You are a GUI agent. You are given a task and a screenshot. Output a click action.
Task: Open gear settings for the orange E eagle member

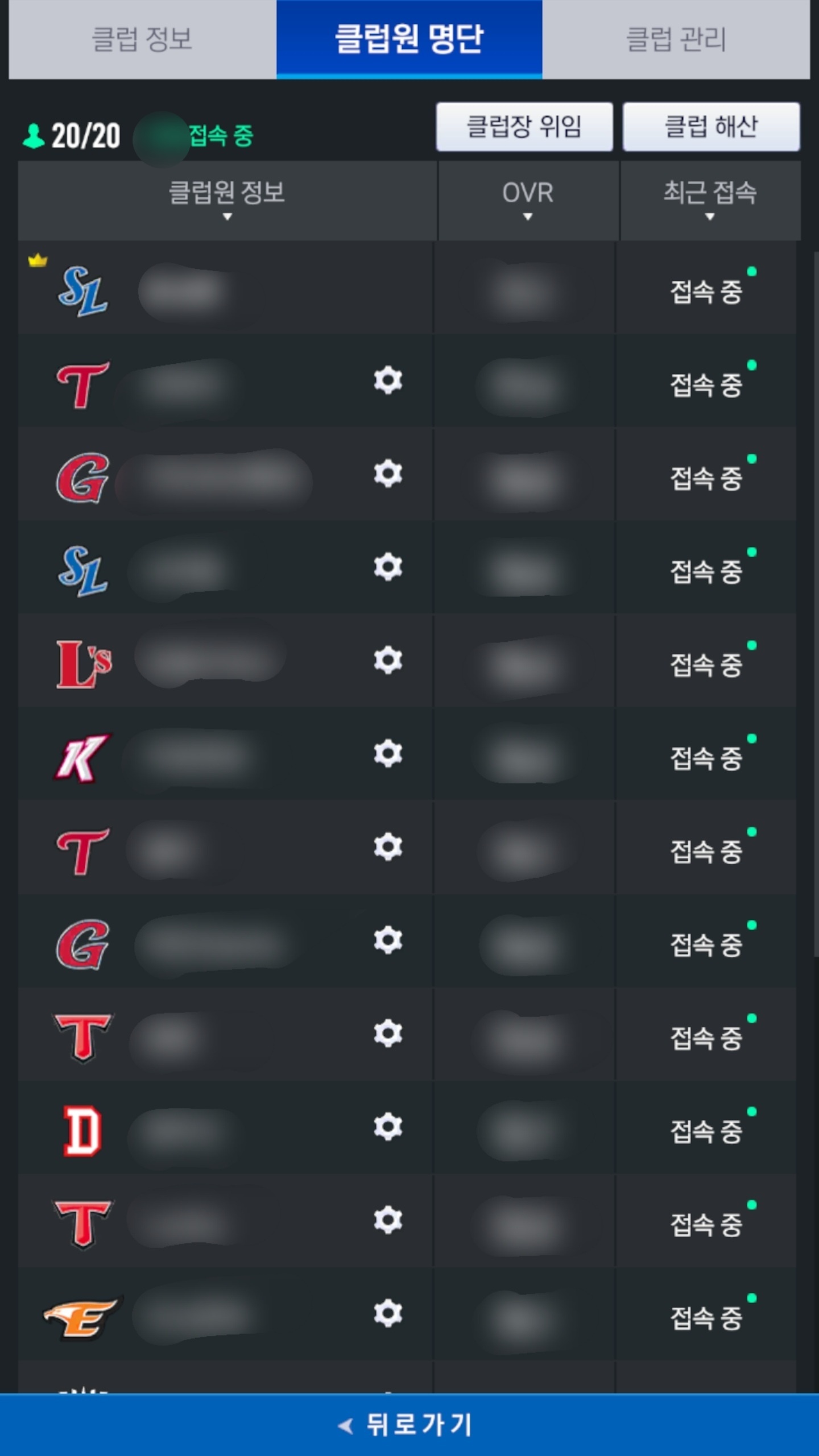(x=388, y=1313)
